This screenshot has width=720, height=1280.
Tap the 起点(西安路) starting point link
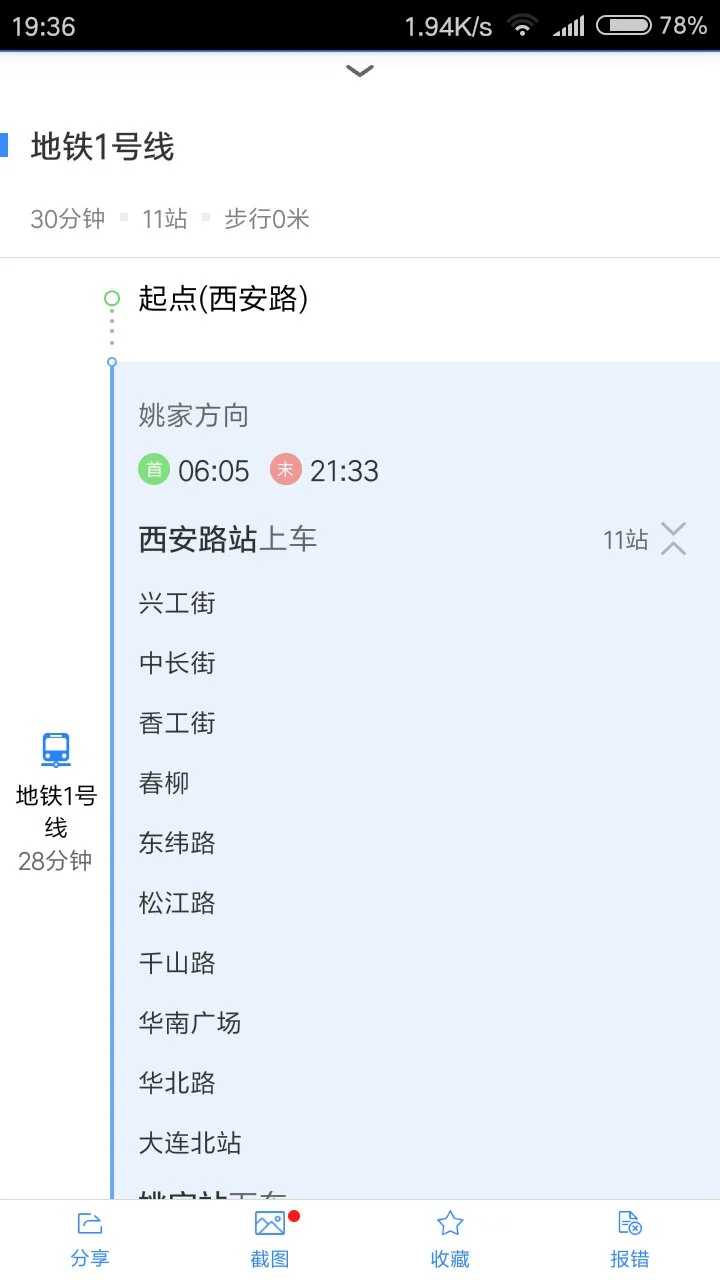(221, 299)
